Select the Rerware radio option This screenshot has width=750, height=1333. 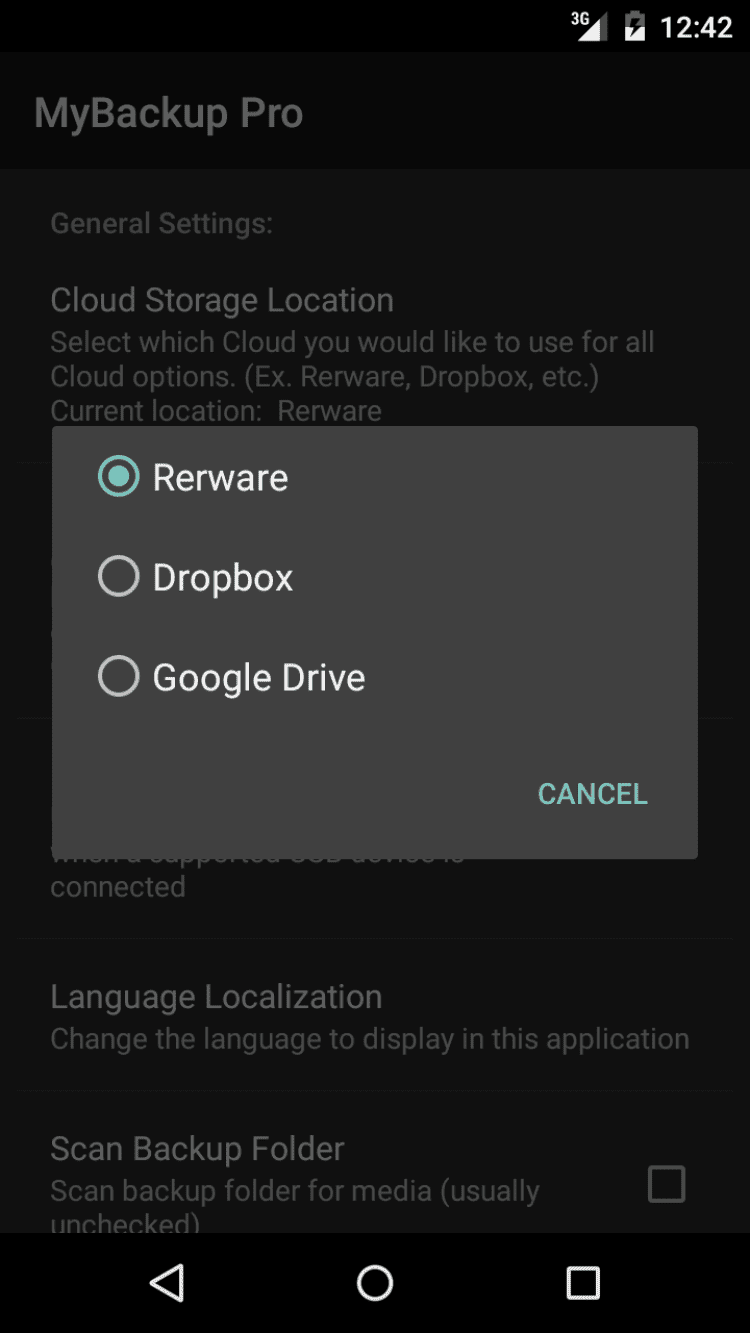119,477
